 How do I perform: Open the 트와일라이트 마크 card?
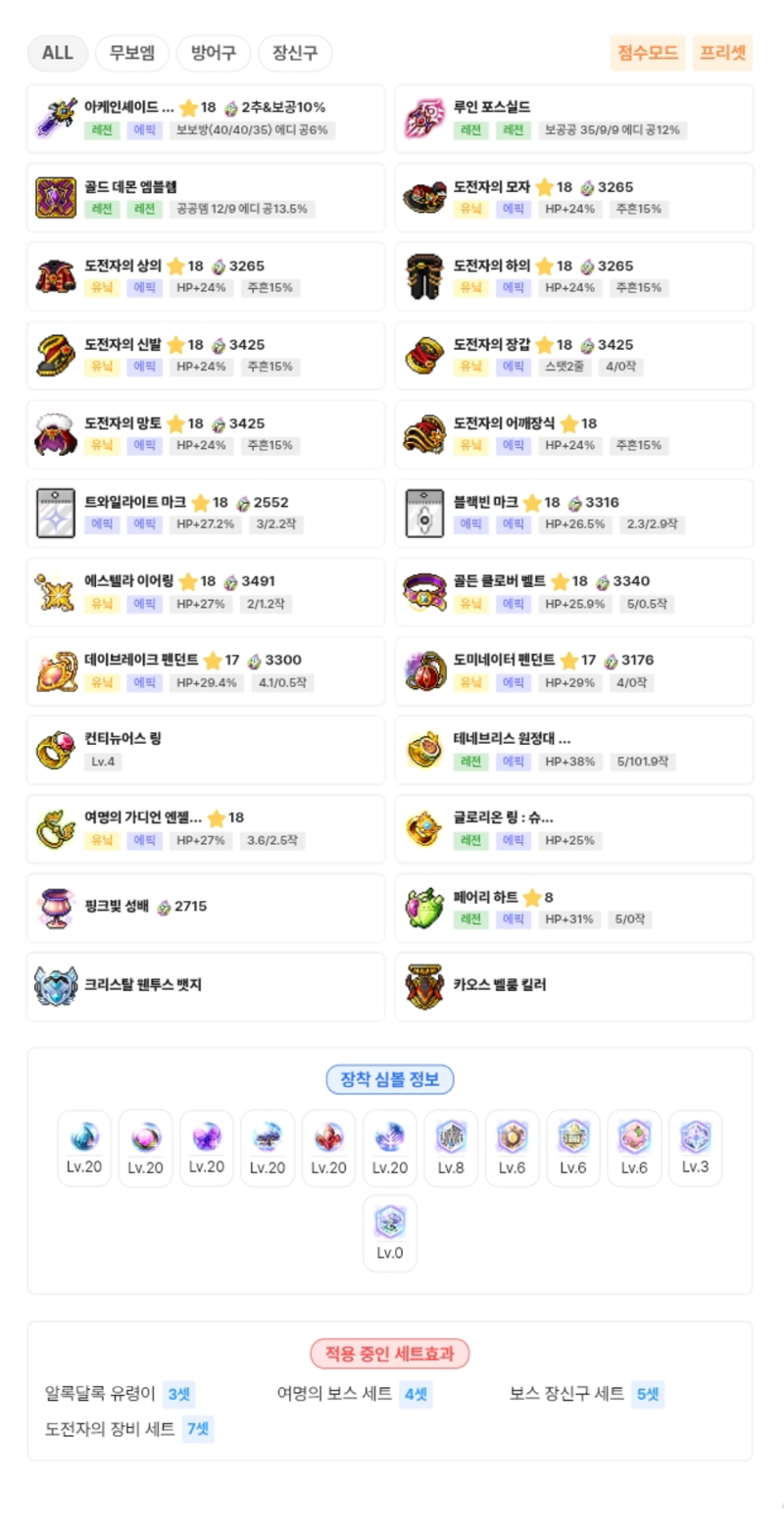point(206,514)
